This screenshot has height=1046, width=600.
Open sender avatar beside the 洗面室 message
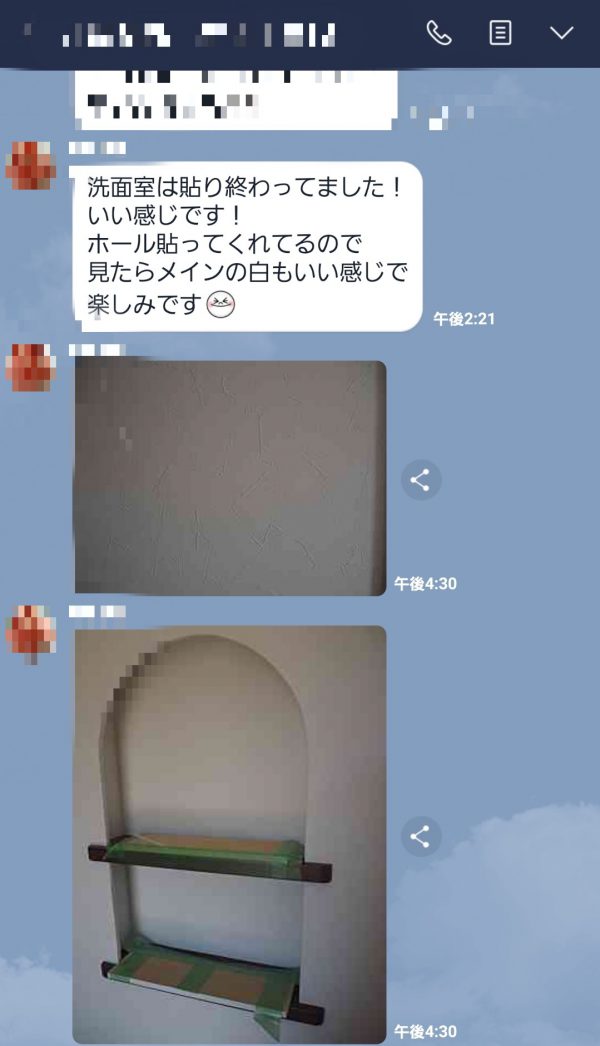[x=30, y=165]
